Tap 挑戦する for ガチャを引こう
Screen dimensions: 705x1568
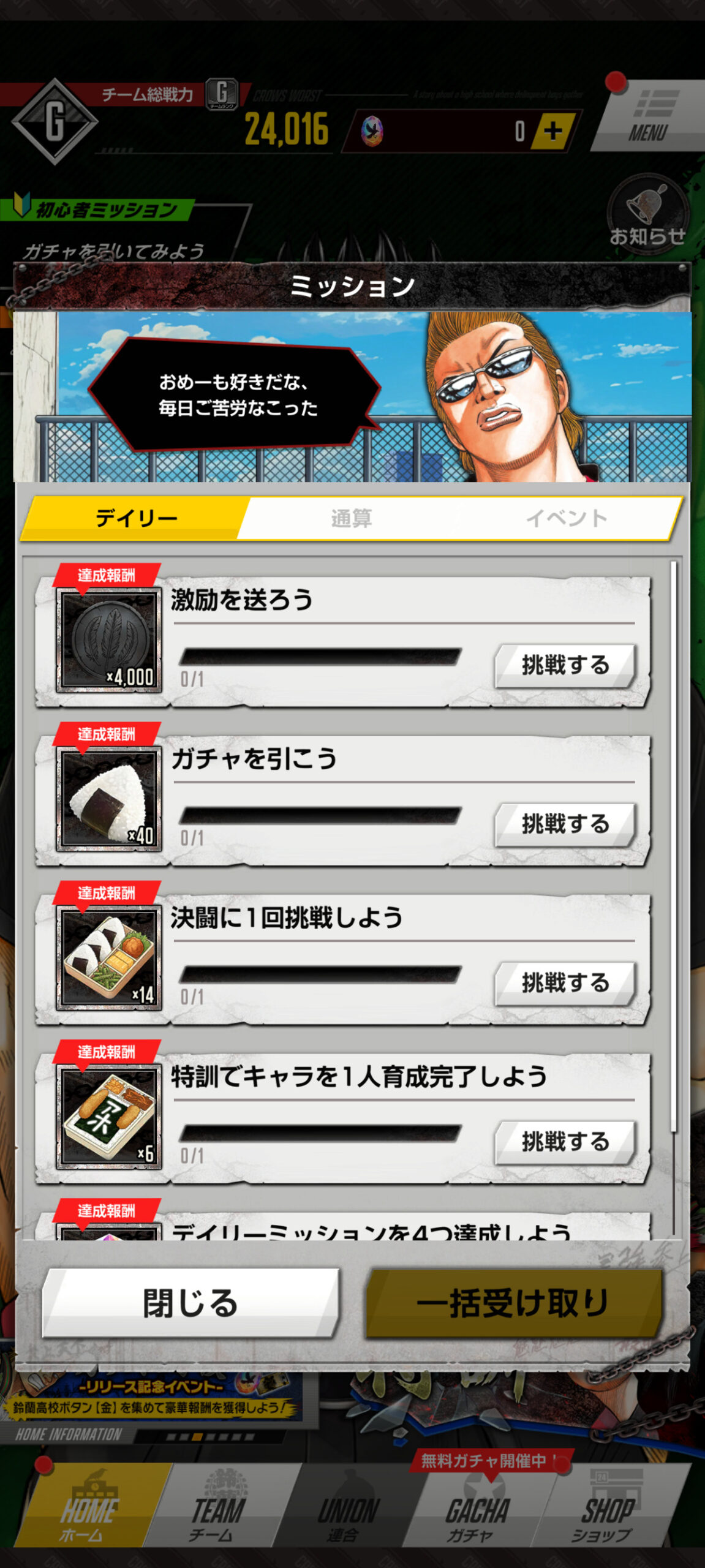pyautogui.click(x=565, y=824)
